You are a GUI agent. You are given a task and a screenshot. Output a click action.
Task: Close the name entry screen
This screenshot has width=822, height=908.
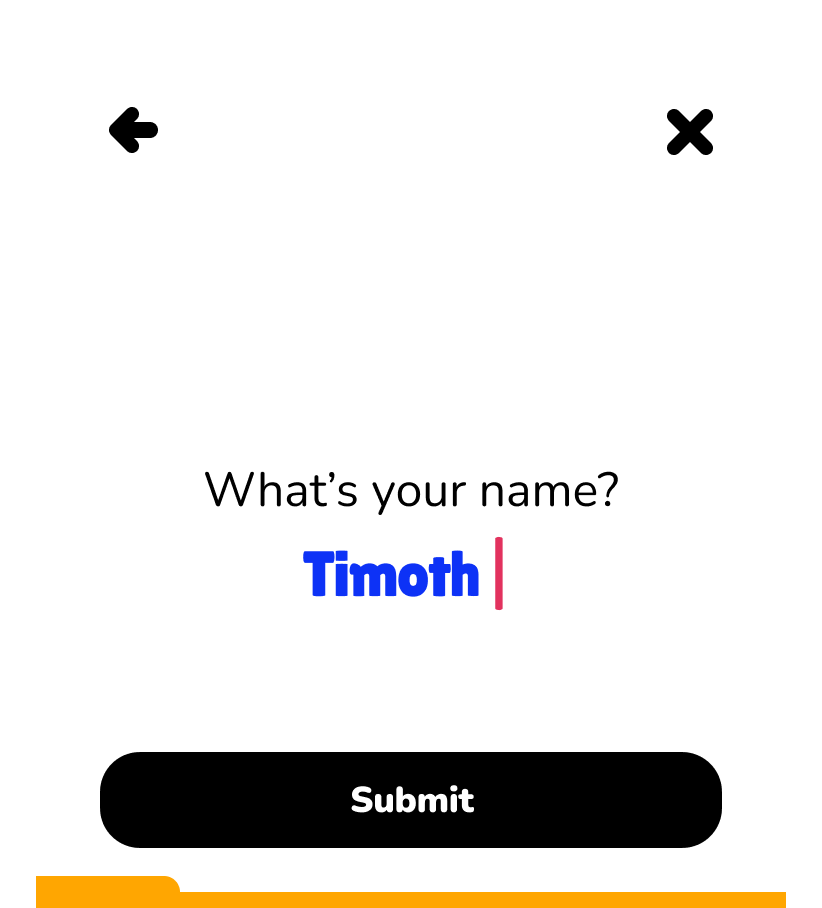[x=690, y=132]
